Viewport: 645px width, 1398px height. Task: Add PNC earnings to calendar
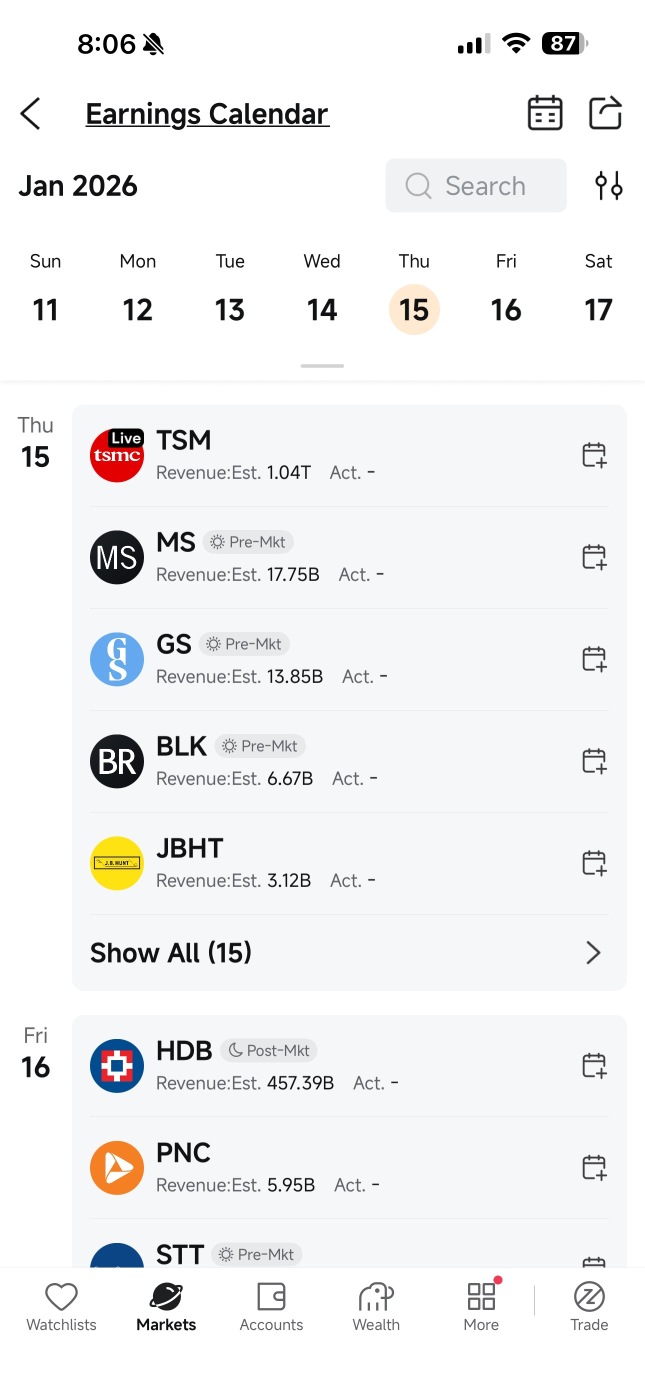(x=594, y=1168)
